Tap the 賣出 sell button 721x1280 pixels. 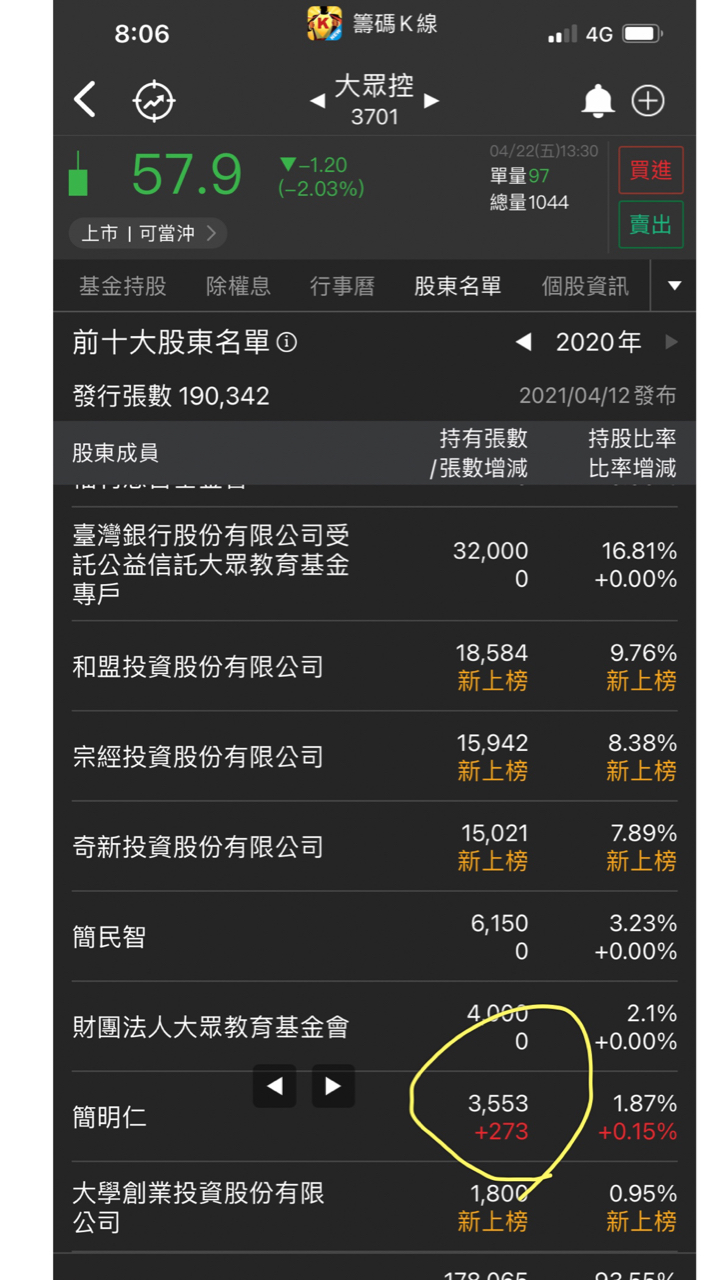650,224
